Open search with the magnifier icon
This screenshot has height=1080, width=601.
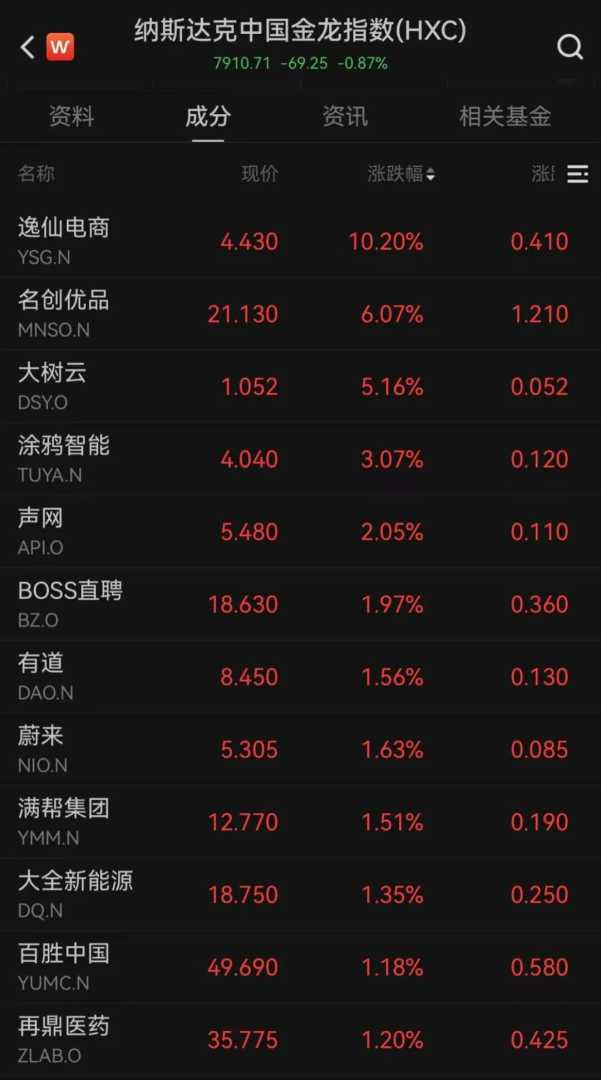tap(570, 46)
